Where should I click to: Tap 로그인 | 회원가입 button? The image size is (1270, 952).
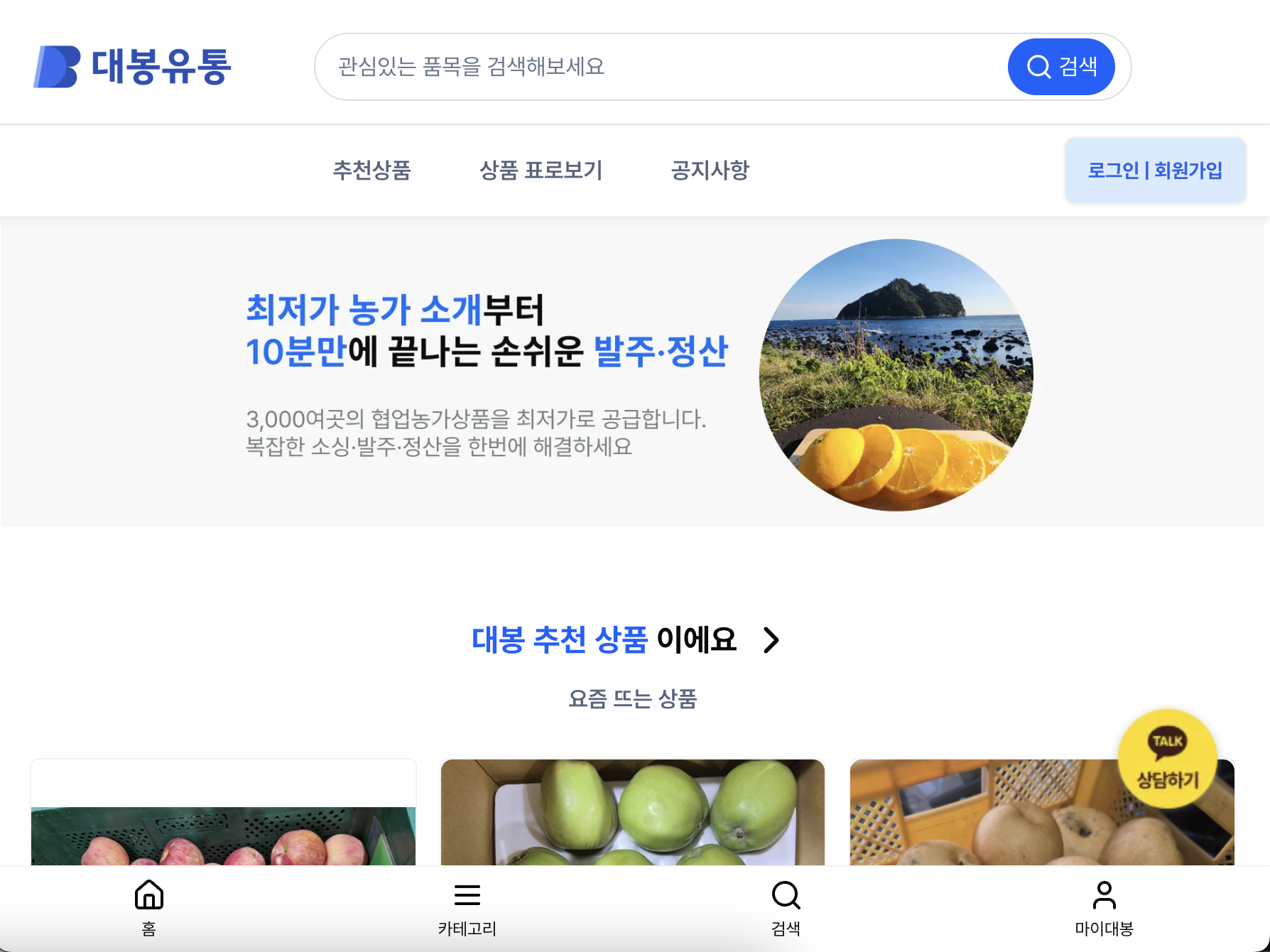pos(1155,171)
